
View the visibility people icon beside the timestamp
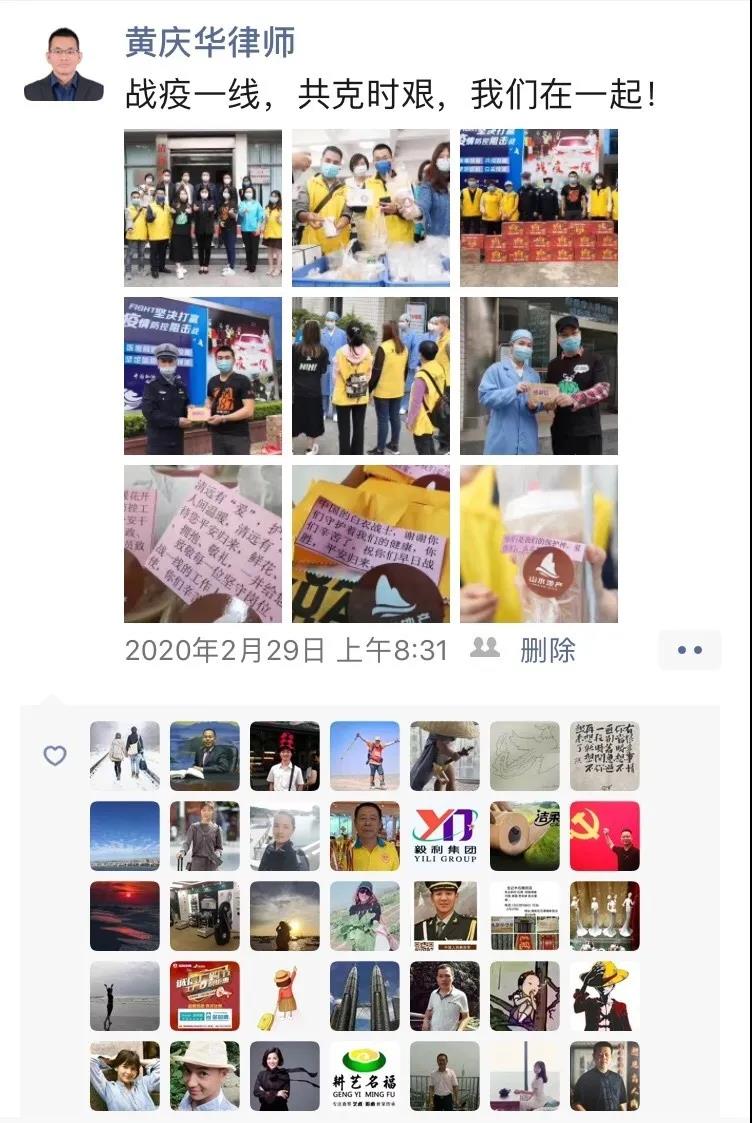485,648
